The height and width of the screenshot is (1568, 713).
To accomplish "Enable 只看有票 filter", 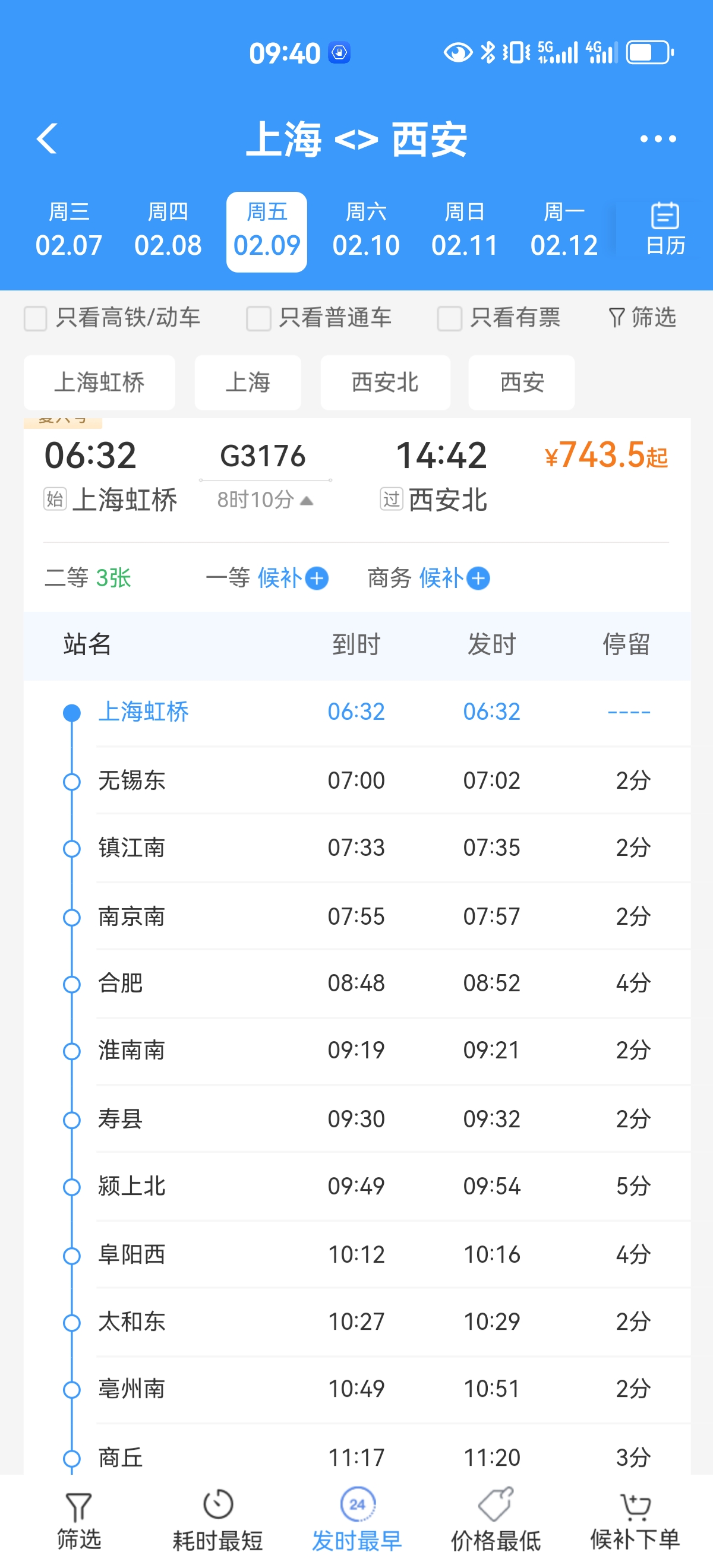I will click(449, 318).
